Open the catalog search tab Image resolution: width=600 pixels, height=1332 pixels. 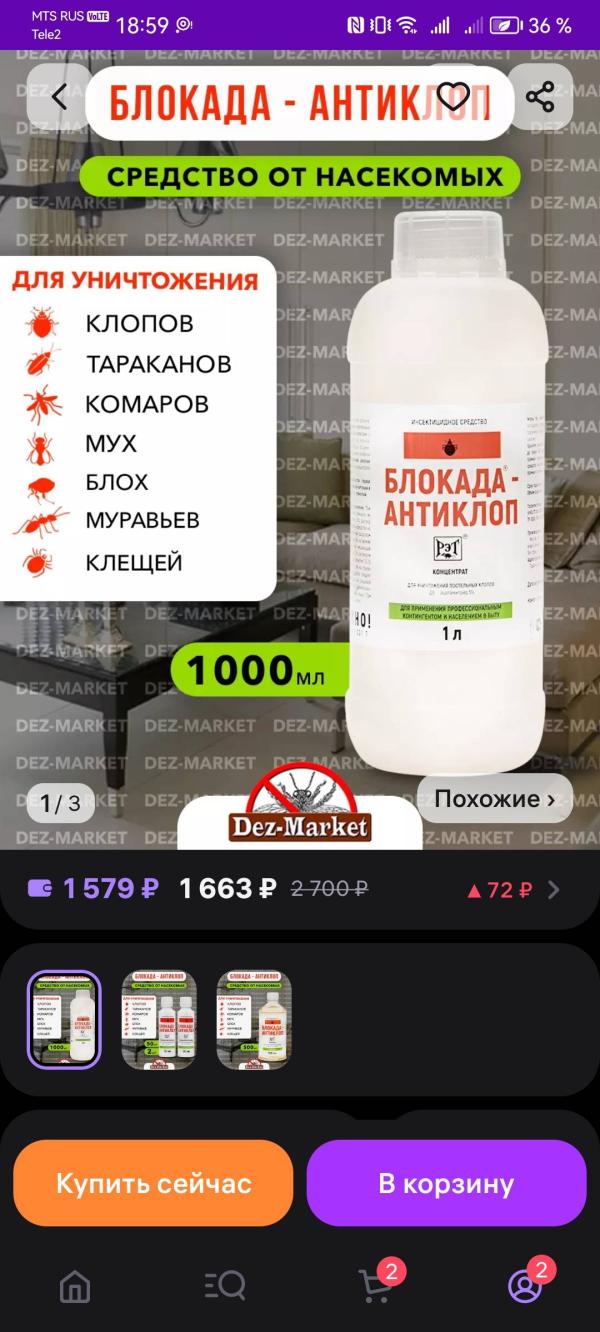[225, 1287]
